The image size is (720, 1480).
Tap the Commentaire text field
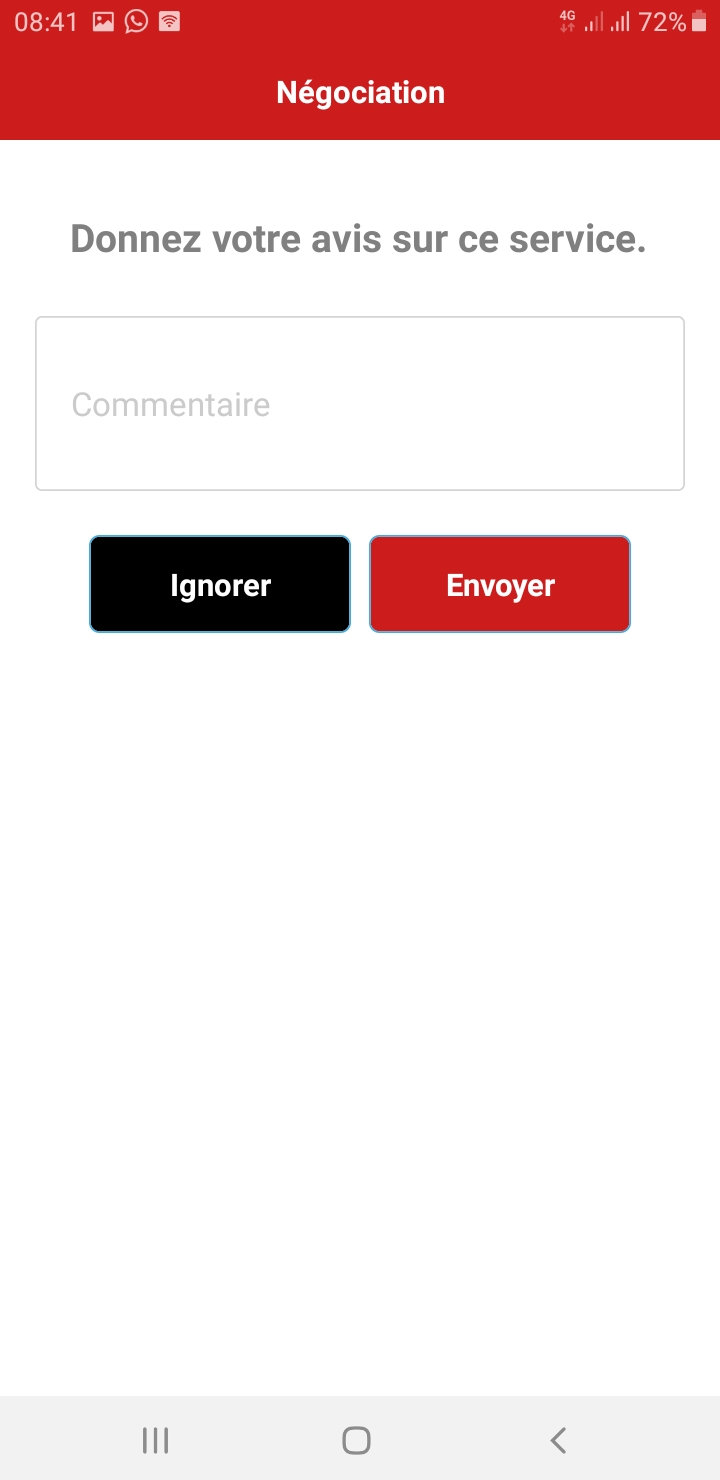coord(360,404)
